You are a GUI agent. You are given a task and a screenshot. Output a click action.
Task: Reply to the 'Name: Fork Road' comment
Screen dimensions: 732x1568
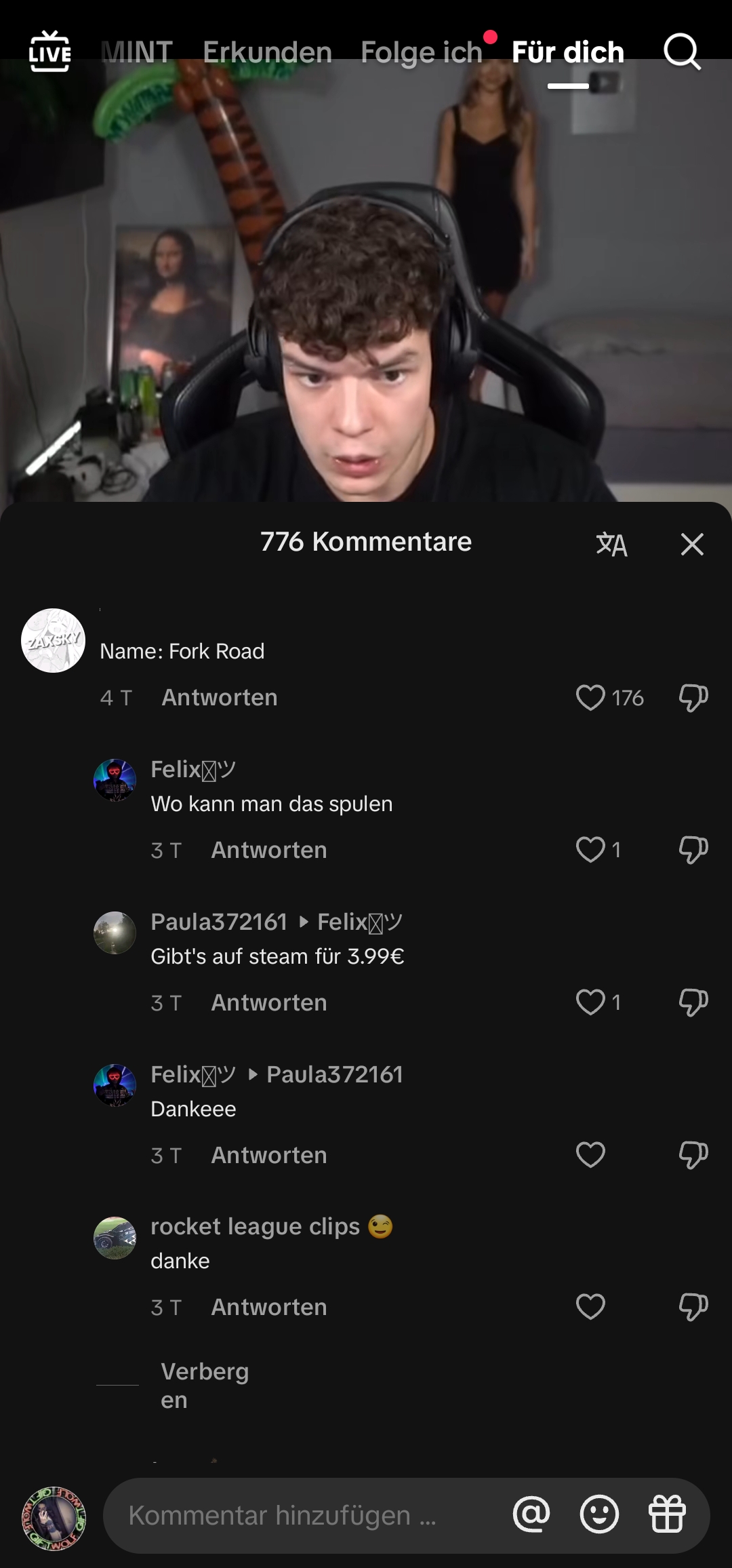tap(219, 697)
